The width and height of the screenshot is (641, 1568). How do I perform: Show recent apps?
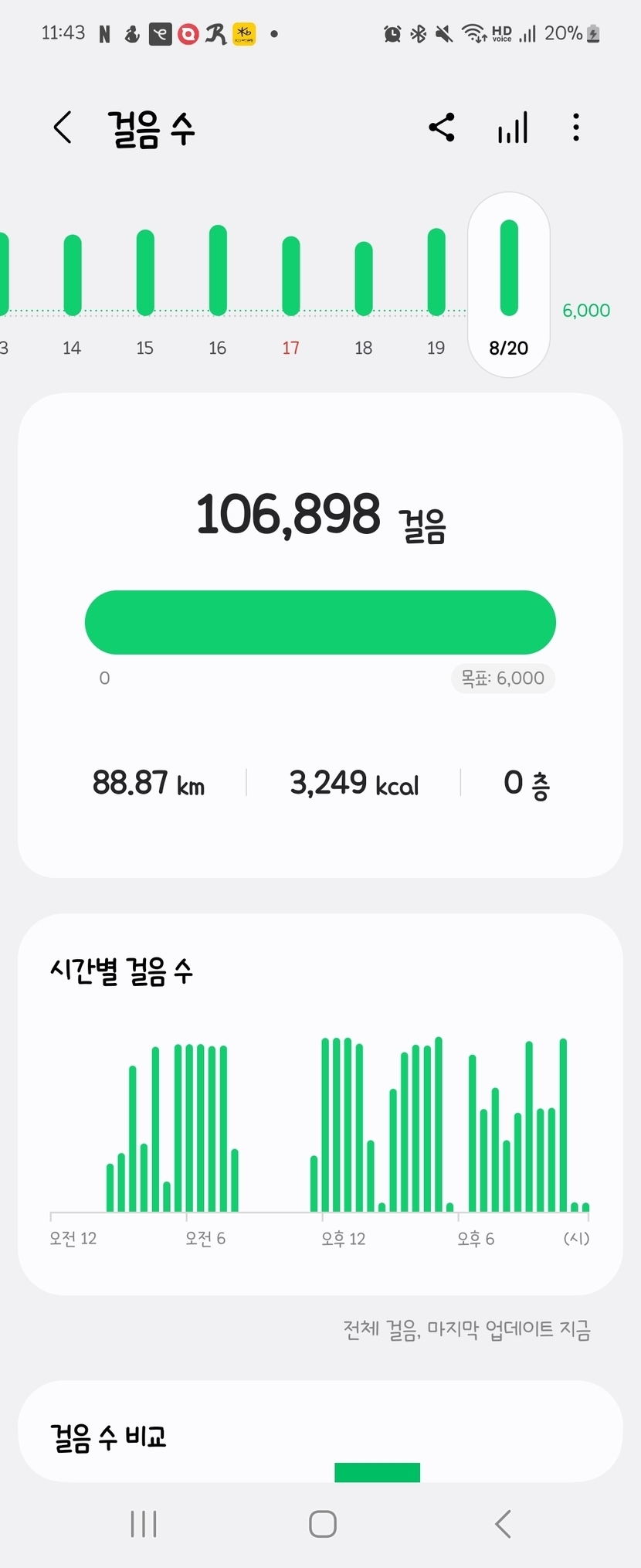click(144, 1524)
